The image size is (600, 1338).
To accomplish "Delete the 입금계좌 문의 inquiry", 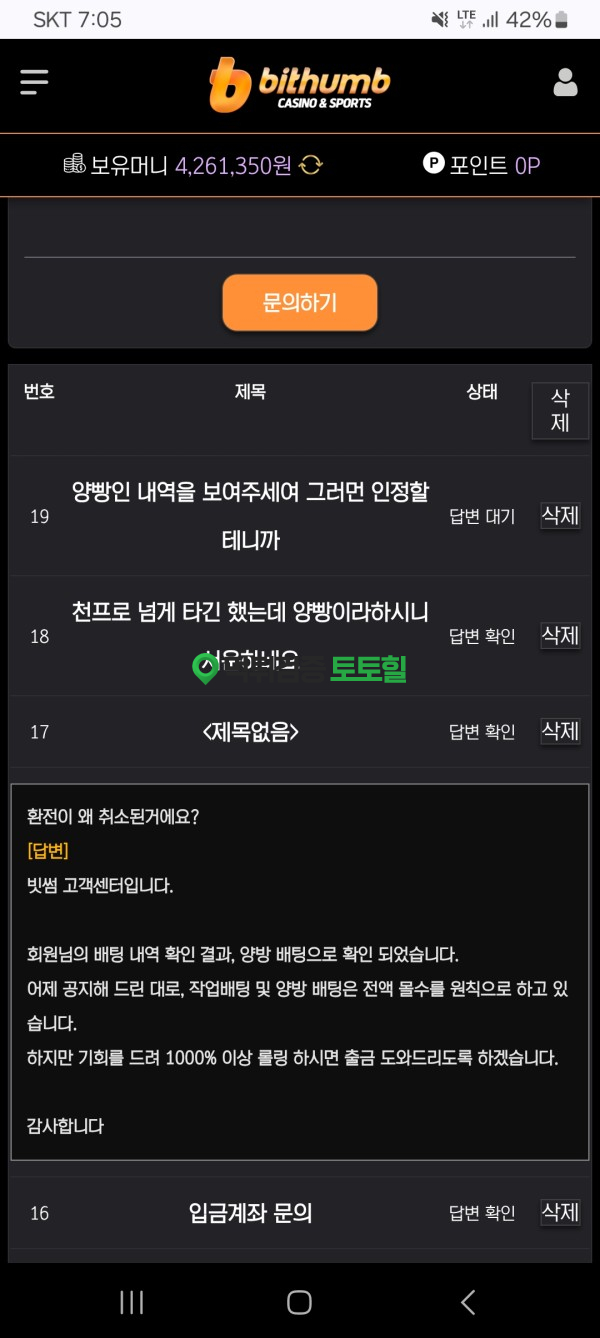I will pyautogui.click(x=560, y=1213).
